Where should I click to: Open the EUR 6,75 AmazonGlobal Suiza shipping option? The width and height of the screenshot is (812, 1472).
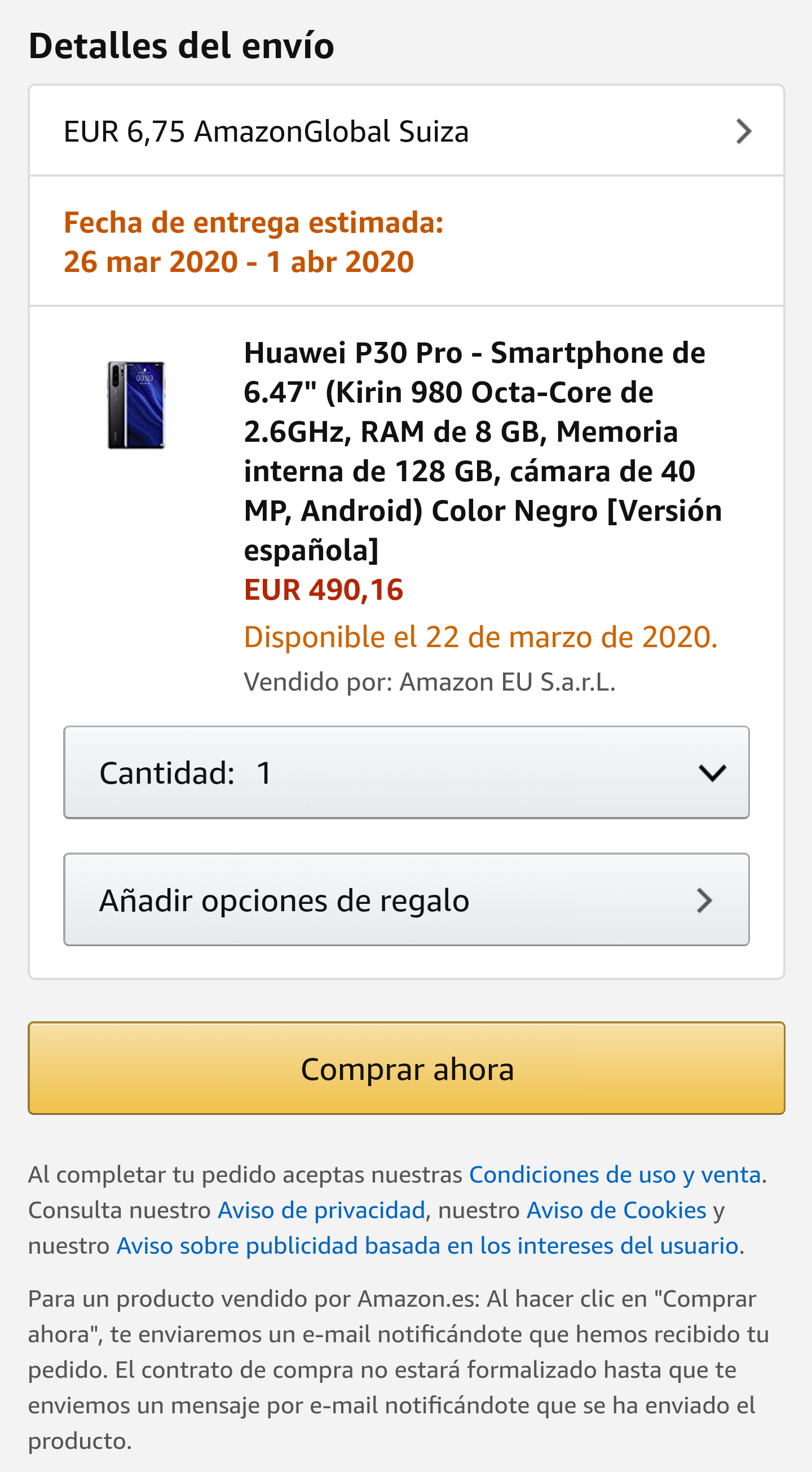pyautogui.click(x=406, y=131)
